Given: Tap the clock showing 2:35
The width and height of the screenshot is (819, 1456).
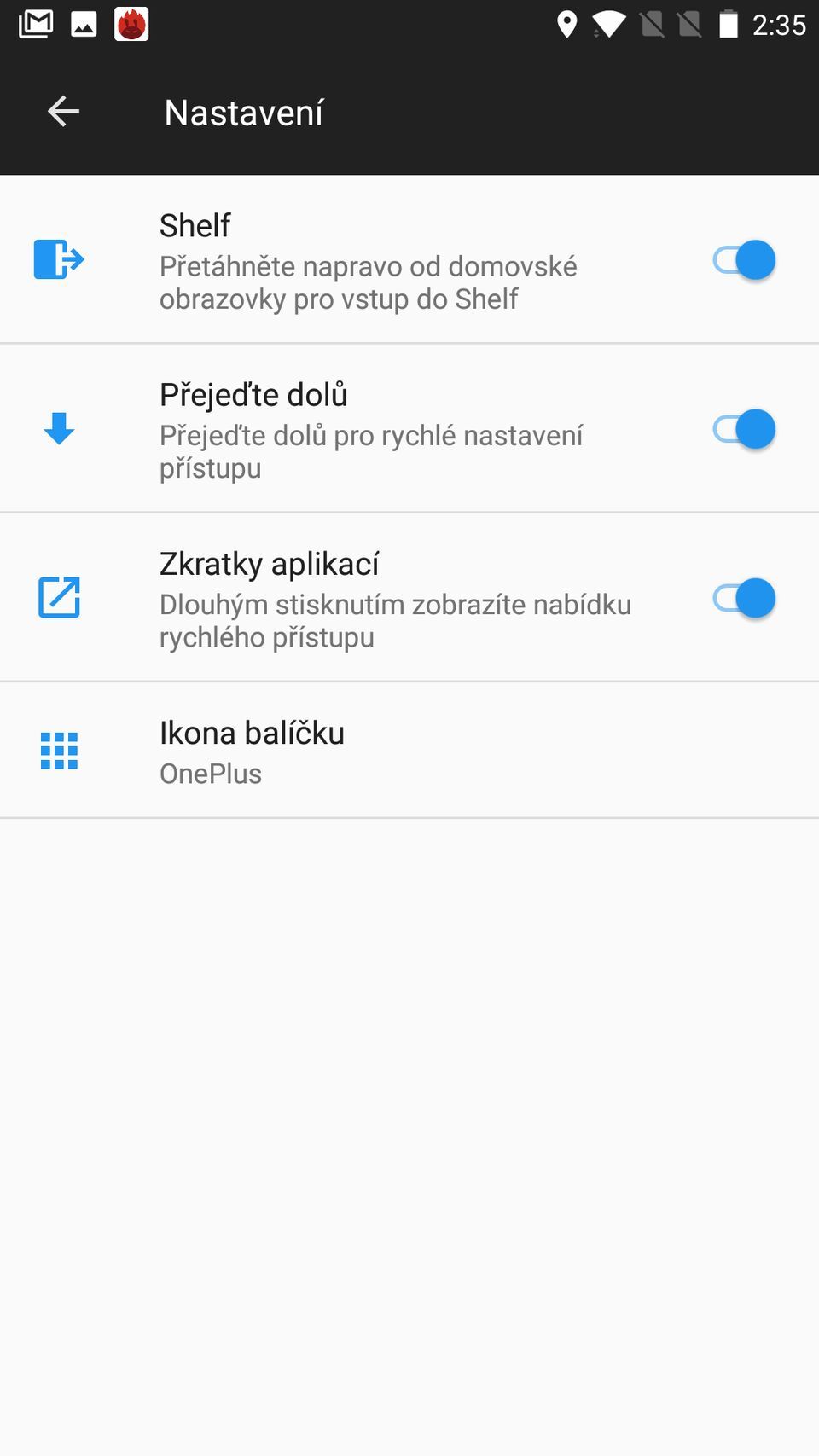Looking at the screenshot, I should 777,24.
